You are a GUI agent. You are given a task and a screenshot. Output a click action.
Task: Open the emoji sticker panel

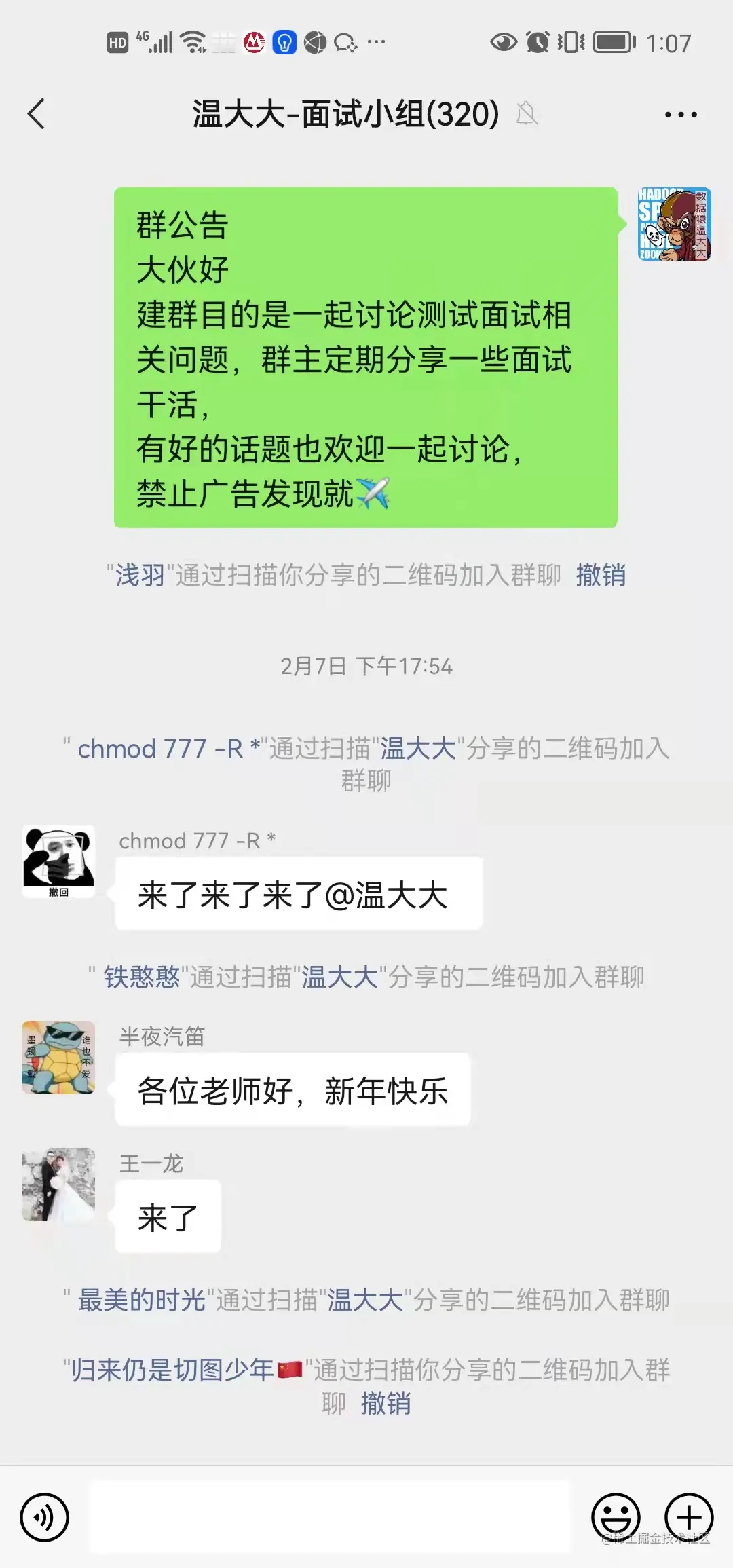click(616, 1516)
